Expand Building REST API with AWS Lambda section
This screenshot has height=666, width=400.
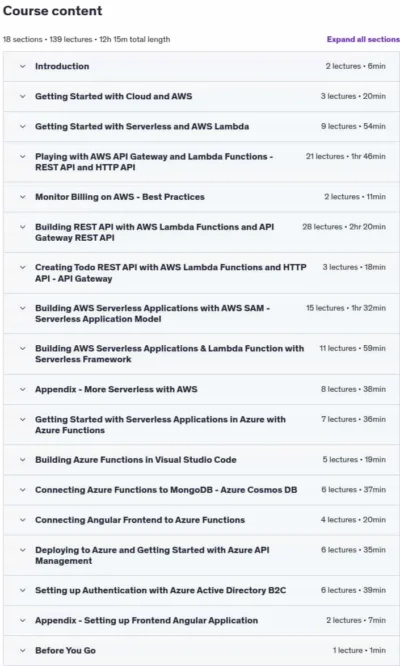[201, 232]
